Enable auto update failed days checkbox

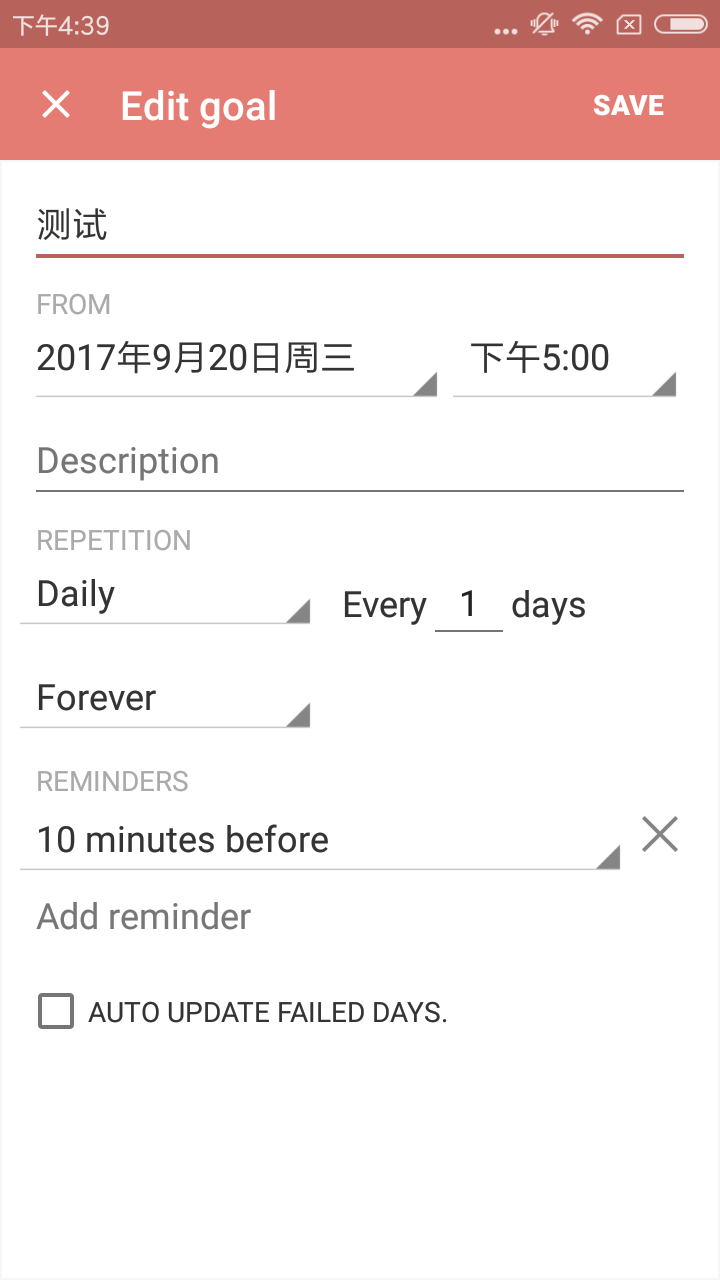coord(56,1011)
